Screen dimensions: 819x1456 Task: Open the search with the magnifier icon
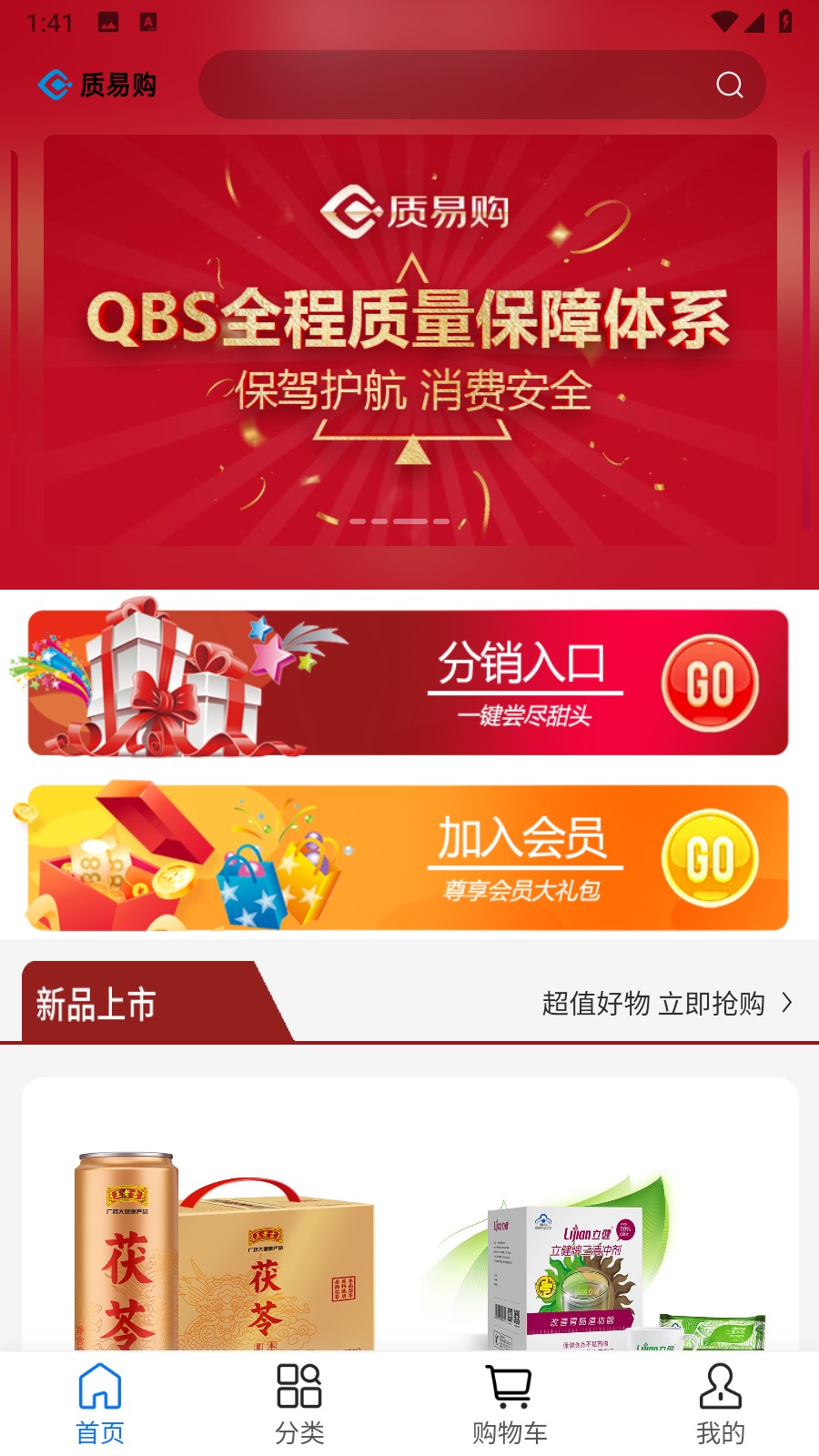tap(728, 86)
